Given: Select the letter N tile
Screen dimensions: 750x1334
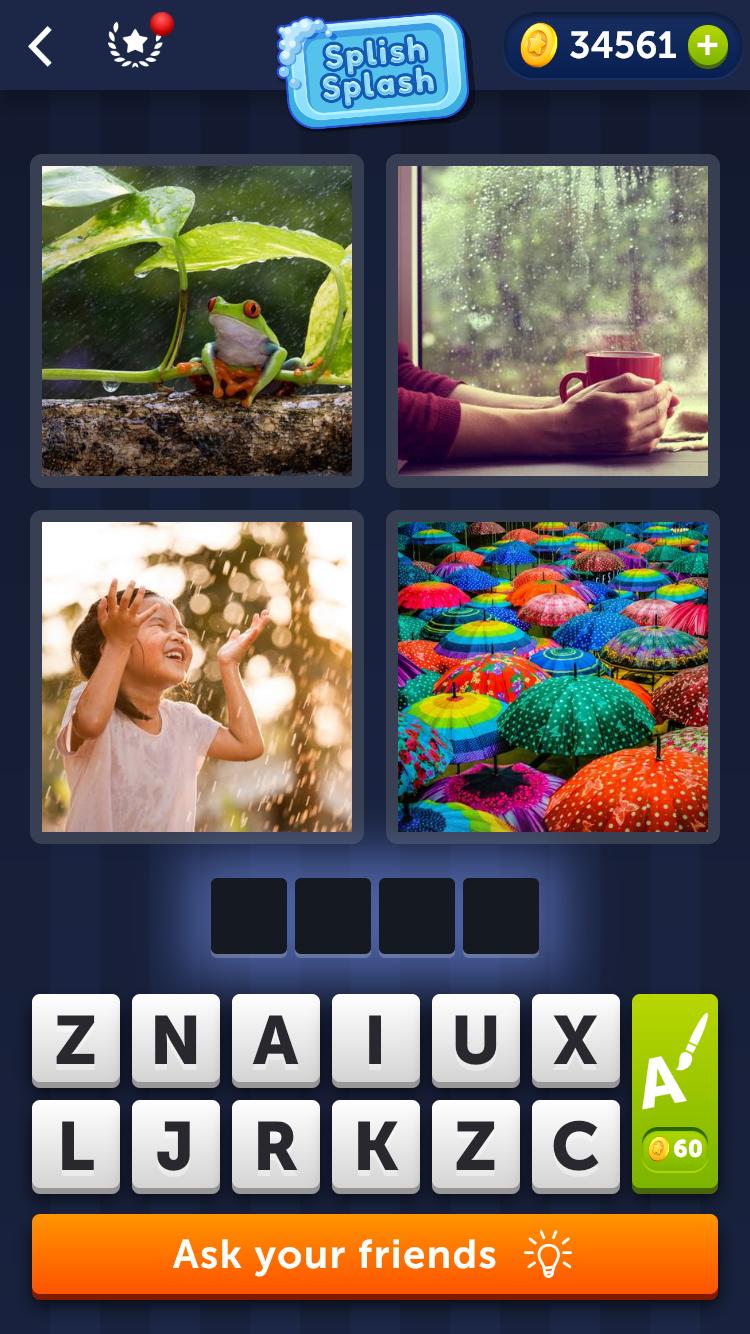Looking at the screenshot, I should (175, 1040).
